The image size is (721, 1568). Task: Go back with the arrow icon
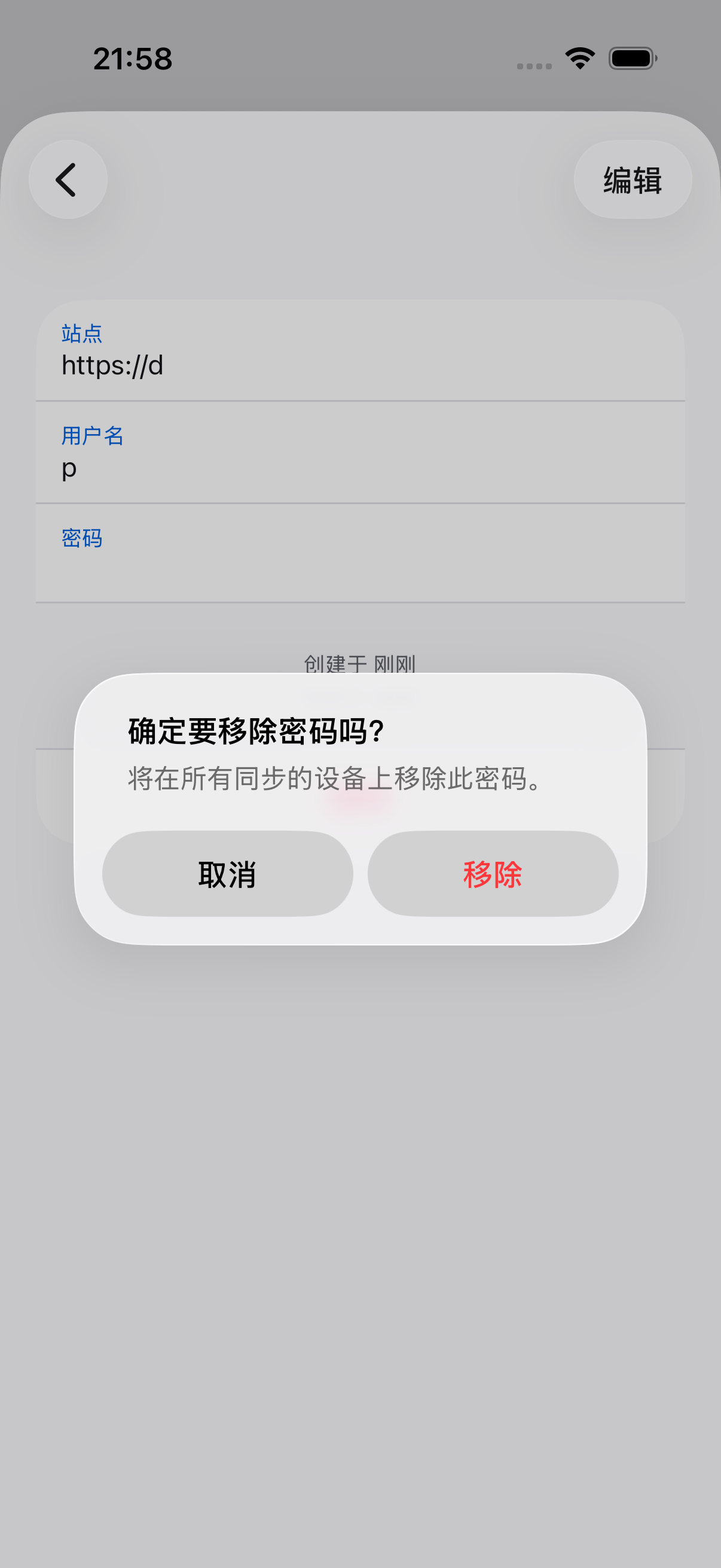tap(68, 179)
